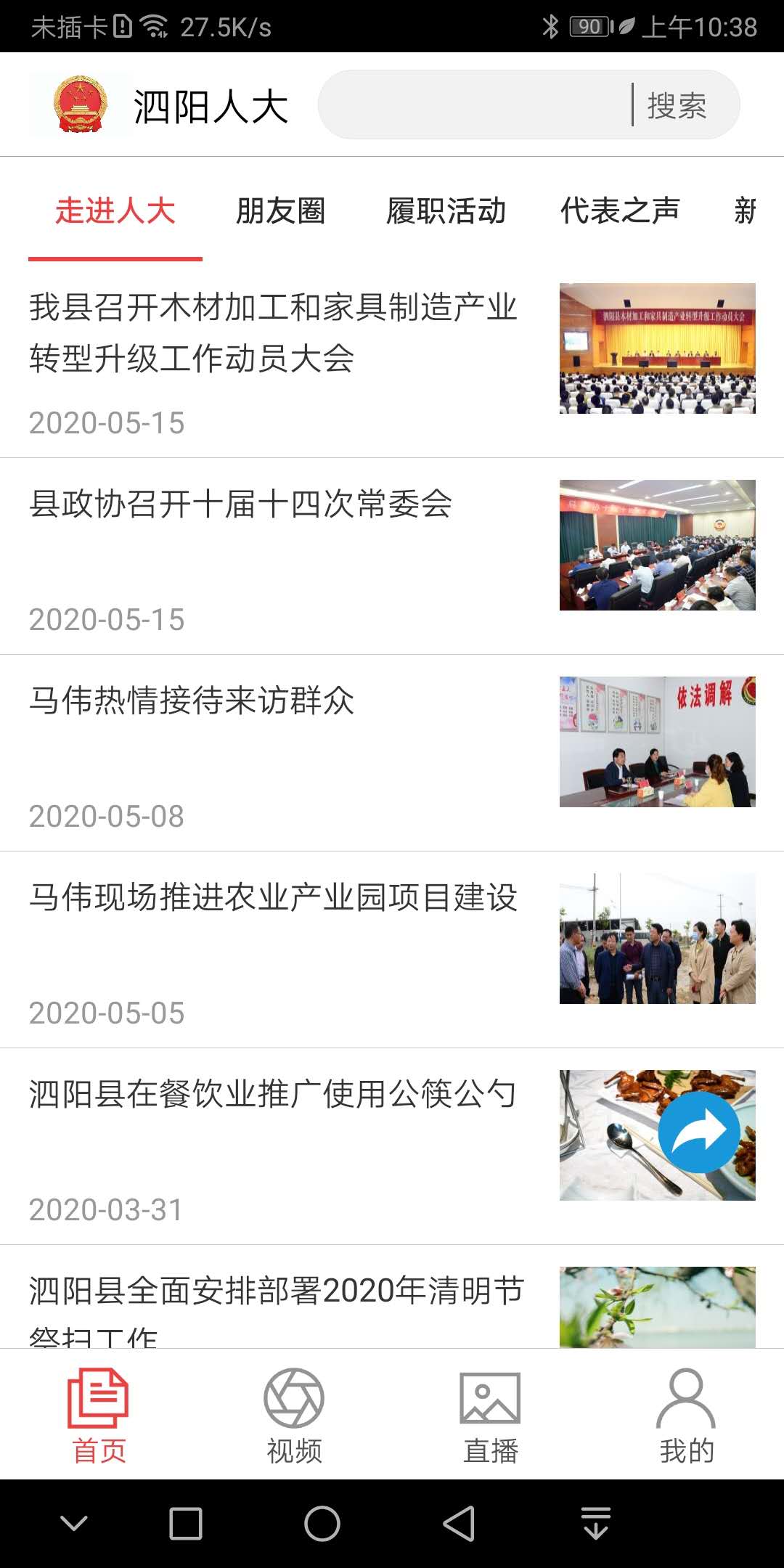The width and height of the screenshot is (784, 1568).
Task: Switch to the 朋友圈 tab
Action: click(x=281, y=211)
